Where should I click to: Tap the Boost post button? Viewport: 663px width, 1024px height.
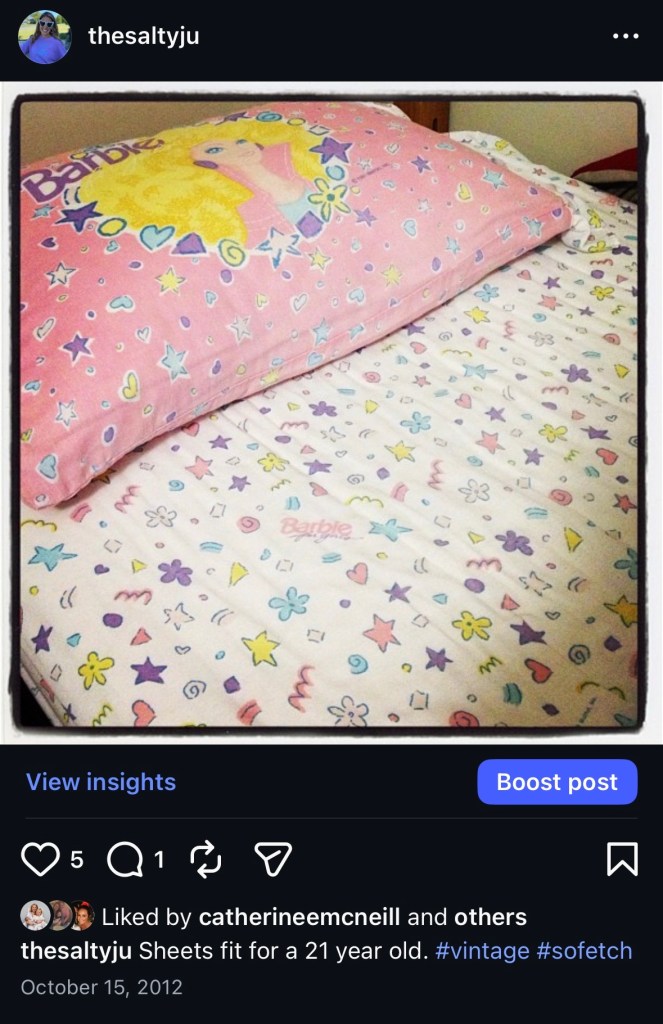click(557, 782)
